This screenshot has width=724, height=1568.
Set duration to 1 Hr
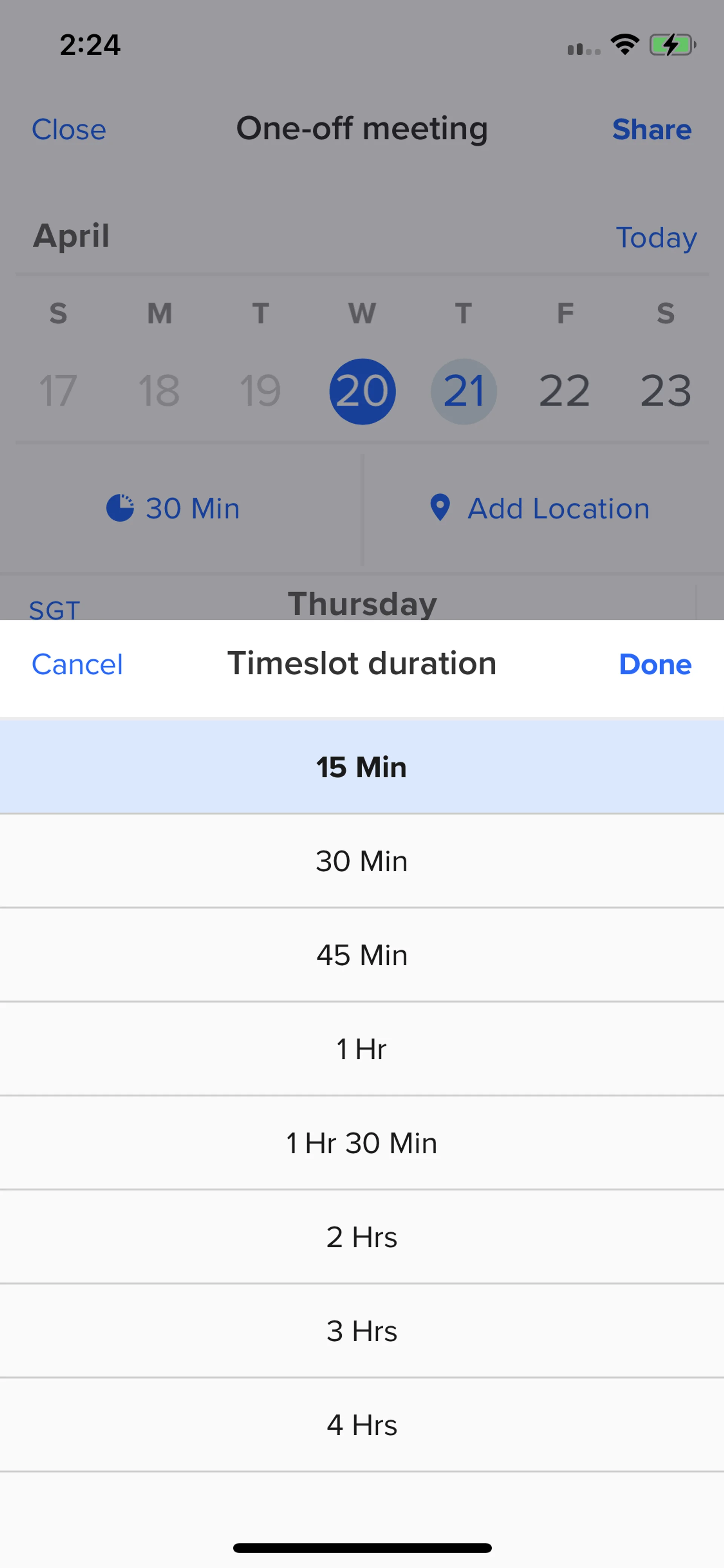pyautogui.click(x=361, y=1049)
